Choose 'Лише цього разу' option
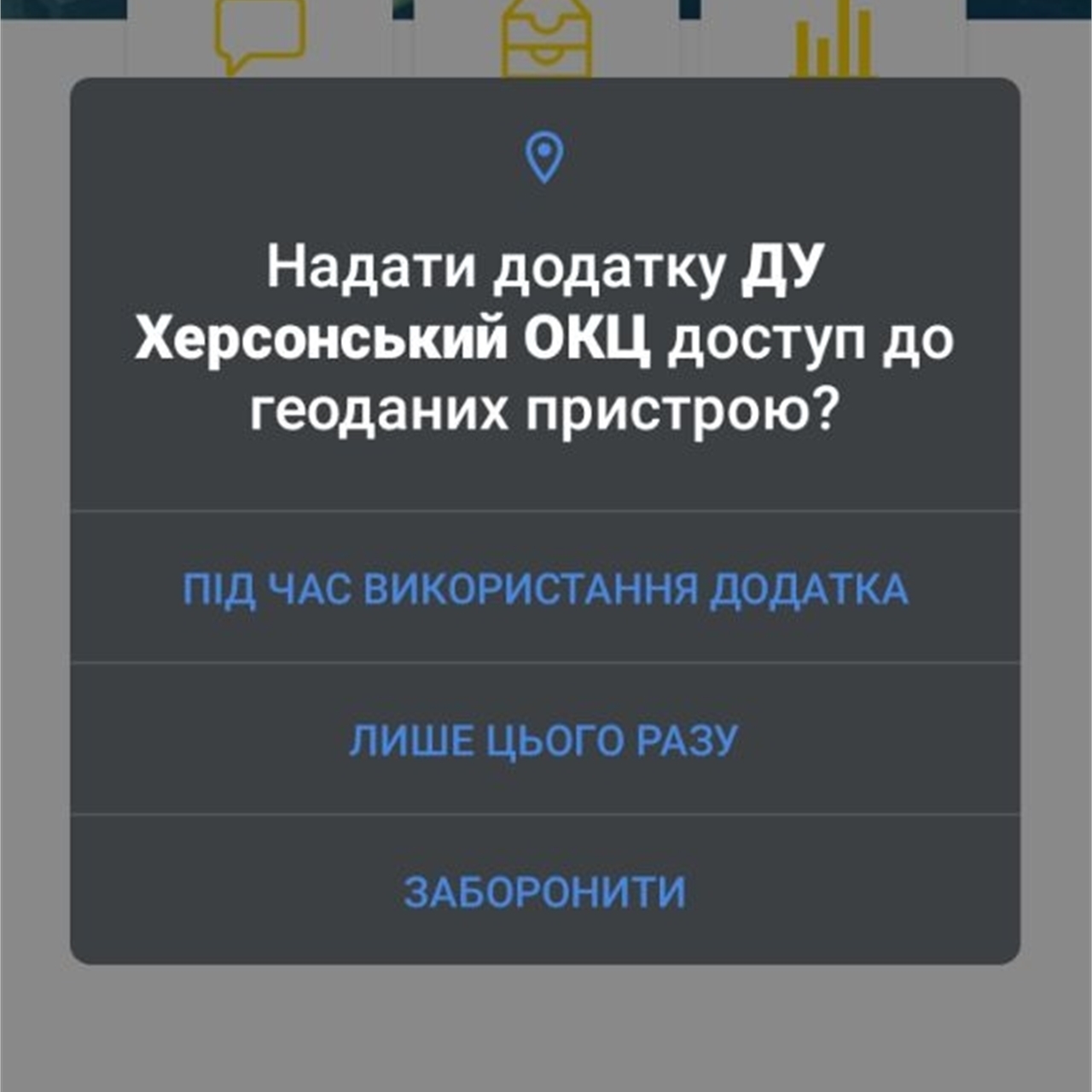The height and width of the screenshot is (1092, 1092). [543, 740]
